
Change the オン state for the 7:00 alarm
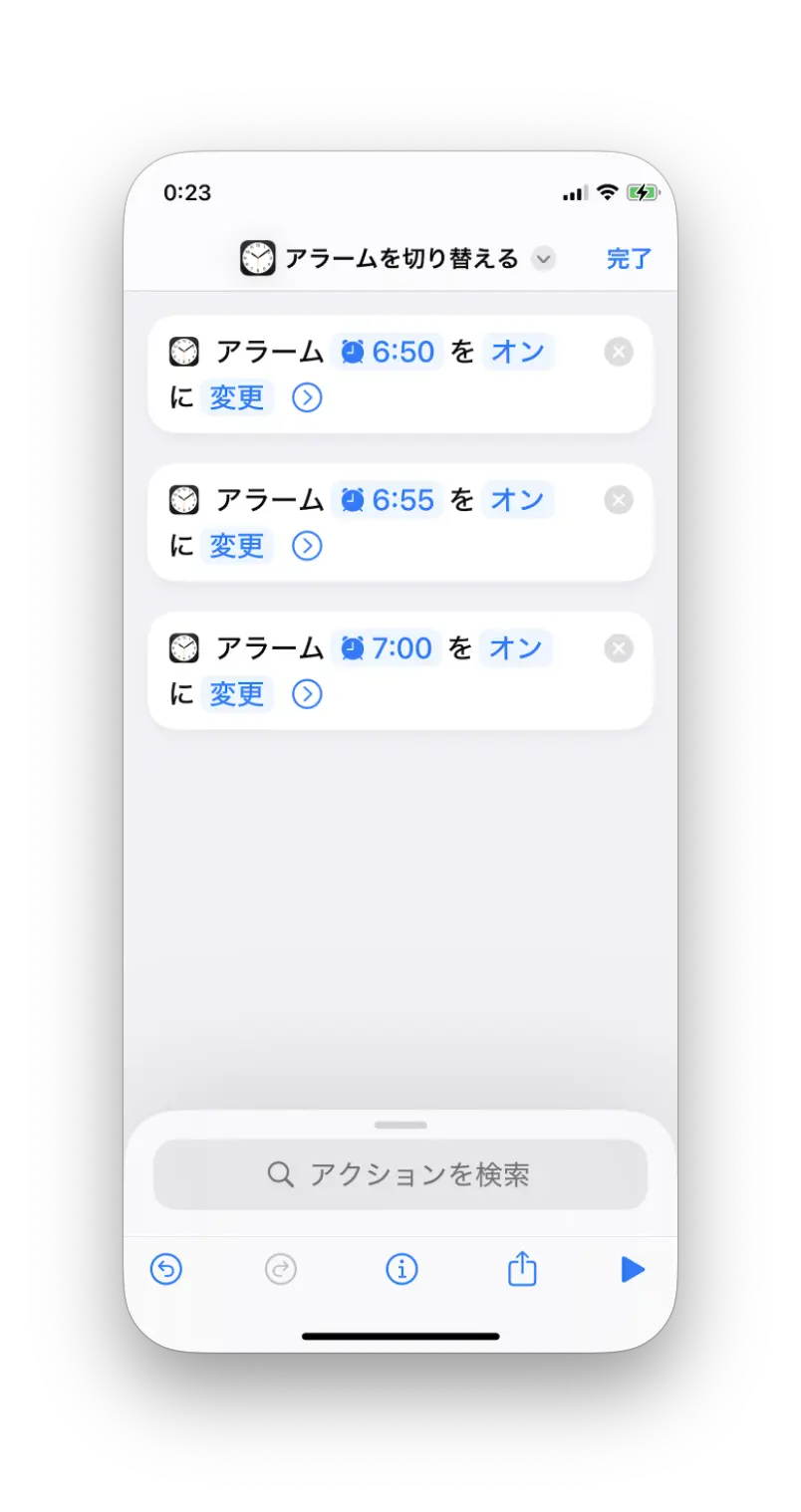click(x=515, y=648)
